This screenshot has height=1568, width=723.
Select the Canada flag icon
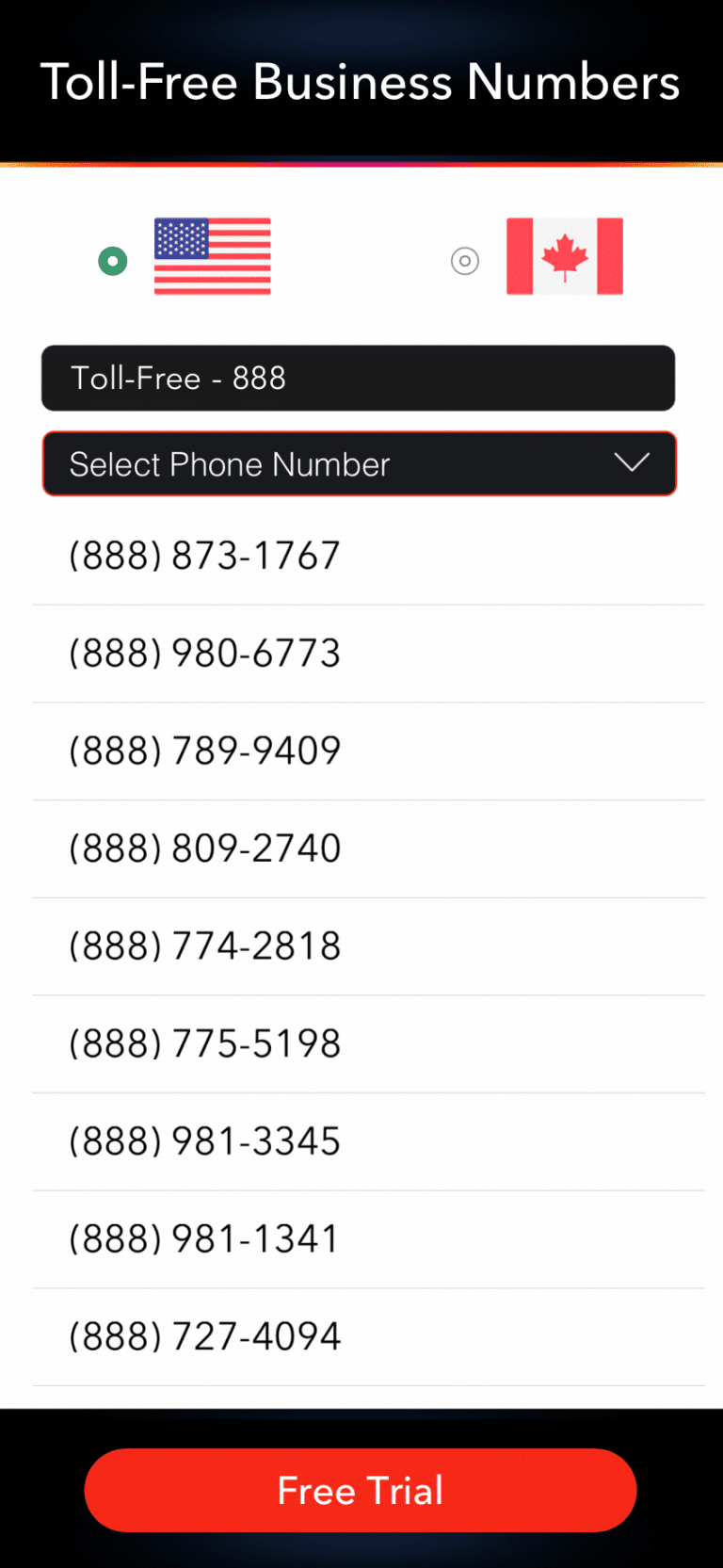564,255
